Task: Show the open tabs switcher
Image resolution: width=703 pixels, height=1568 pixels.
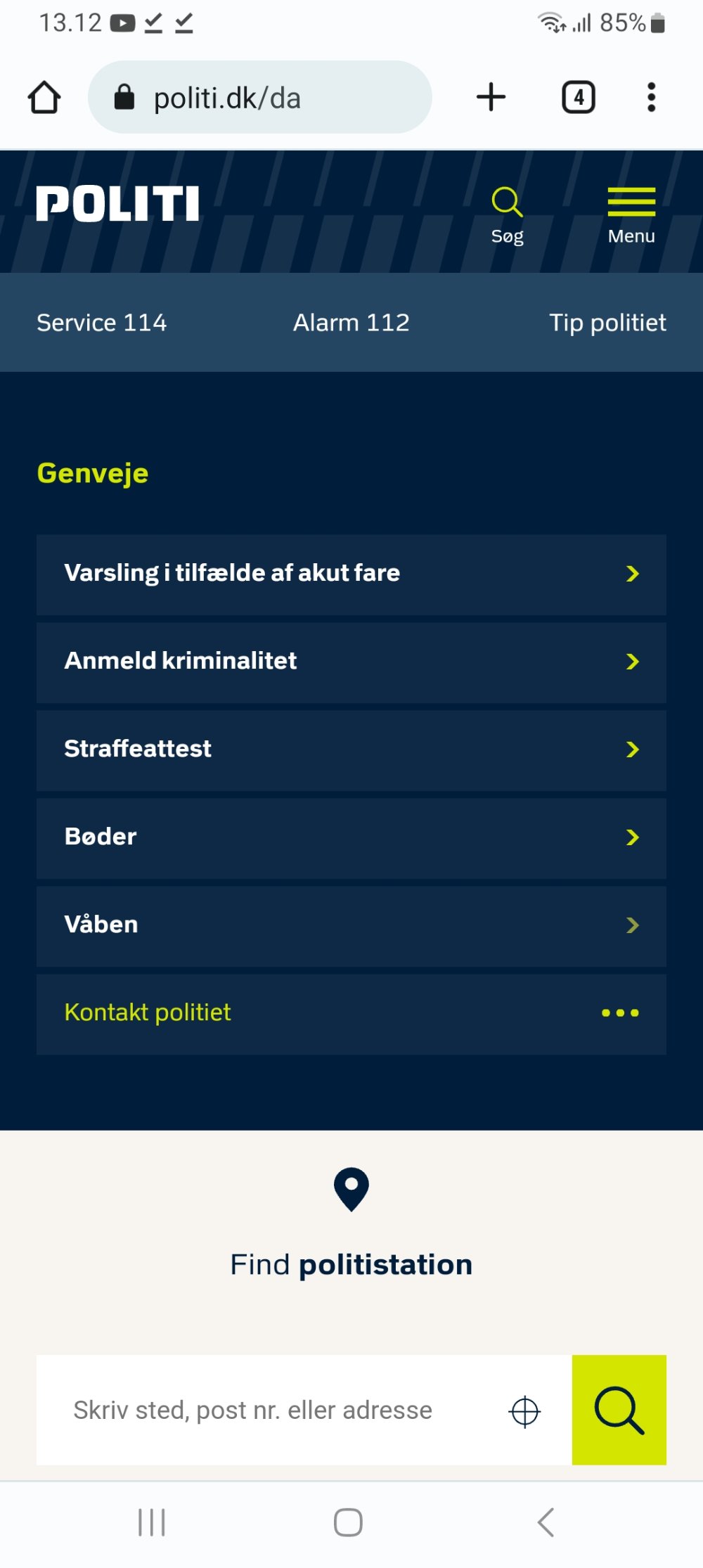Action: pyautogui.click(x=579, y=97)
